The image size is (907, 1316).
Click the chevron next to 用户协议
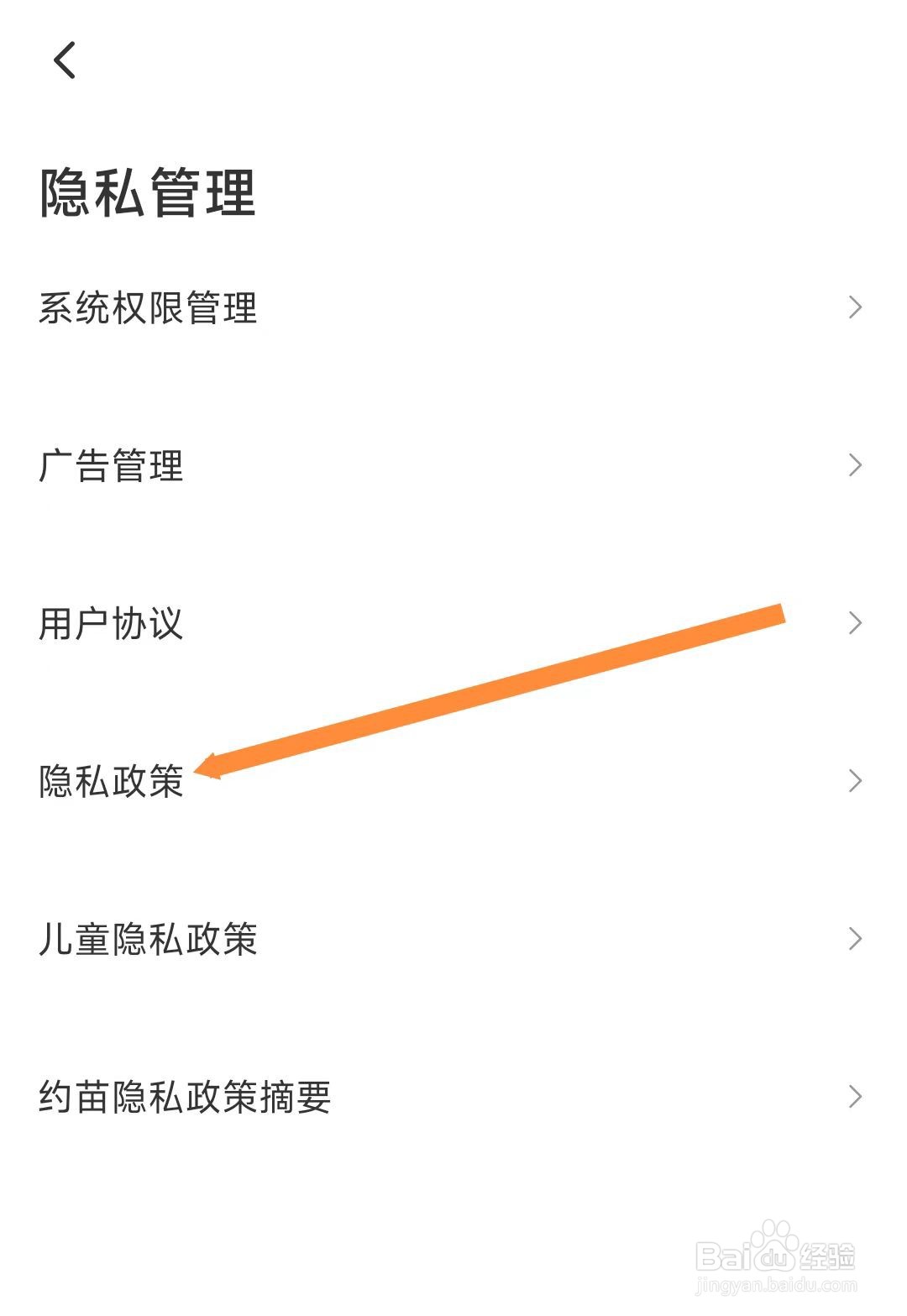(856, 621)
